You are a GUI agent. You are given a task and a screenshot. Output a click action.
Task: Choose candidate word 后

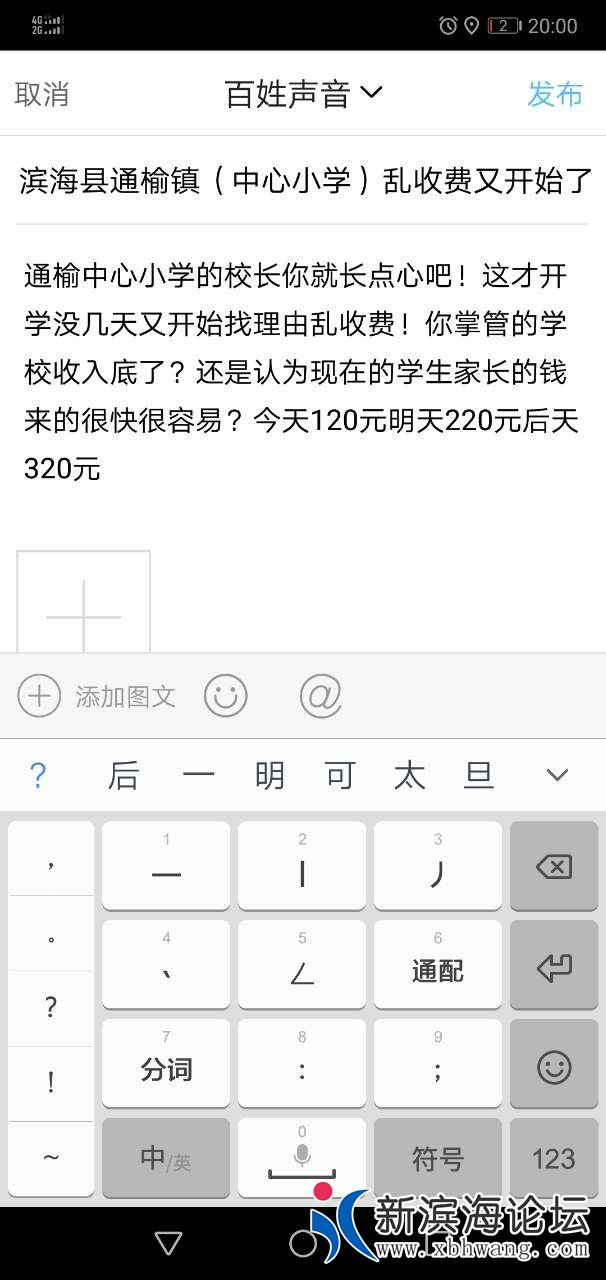coord(123,776)
